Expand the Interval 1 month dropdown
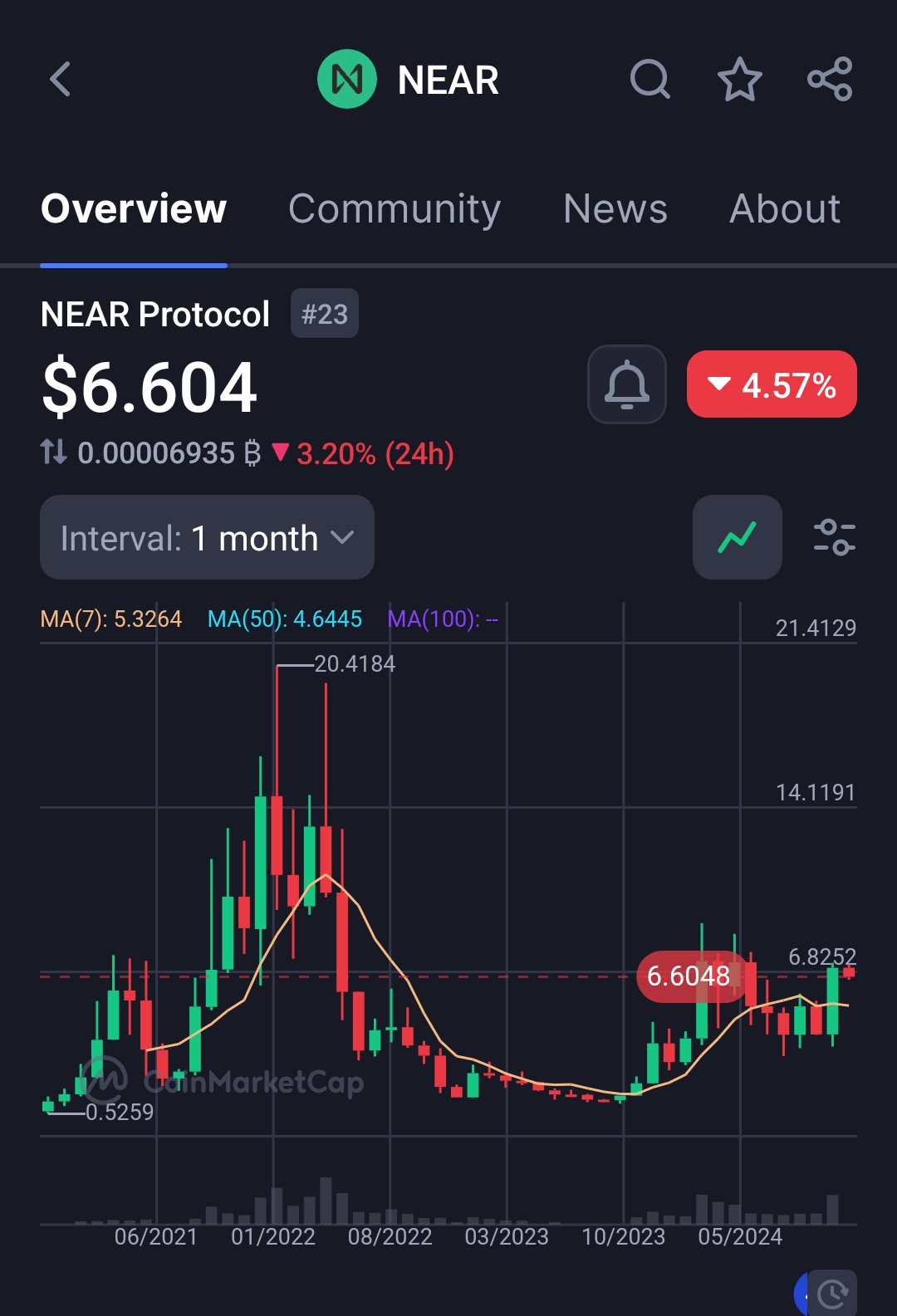 [207, 538]
